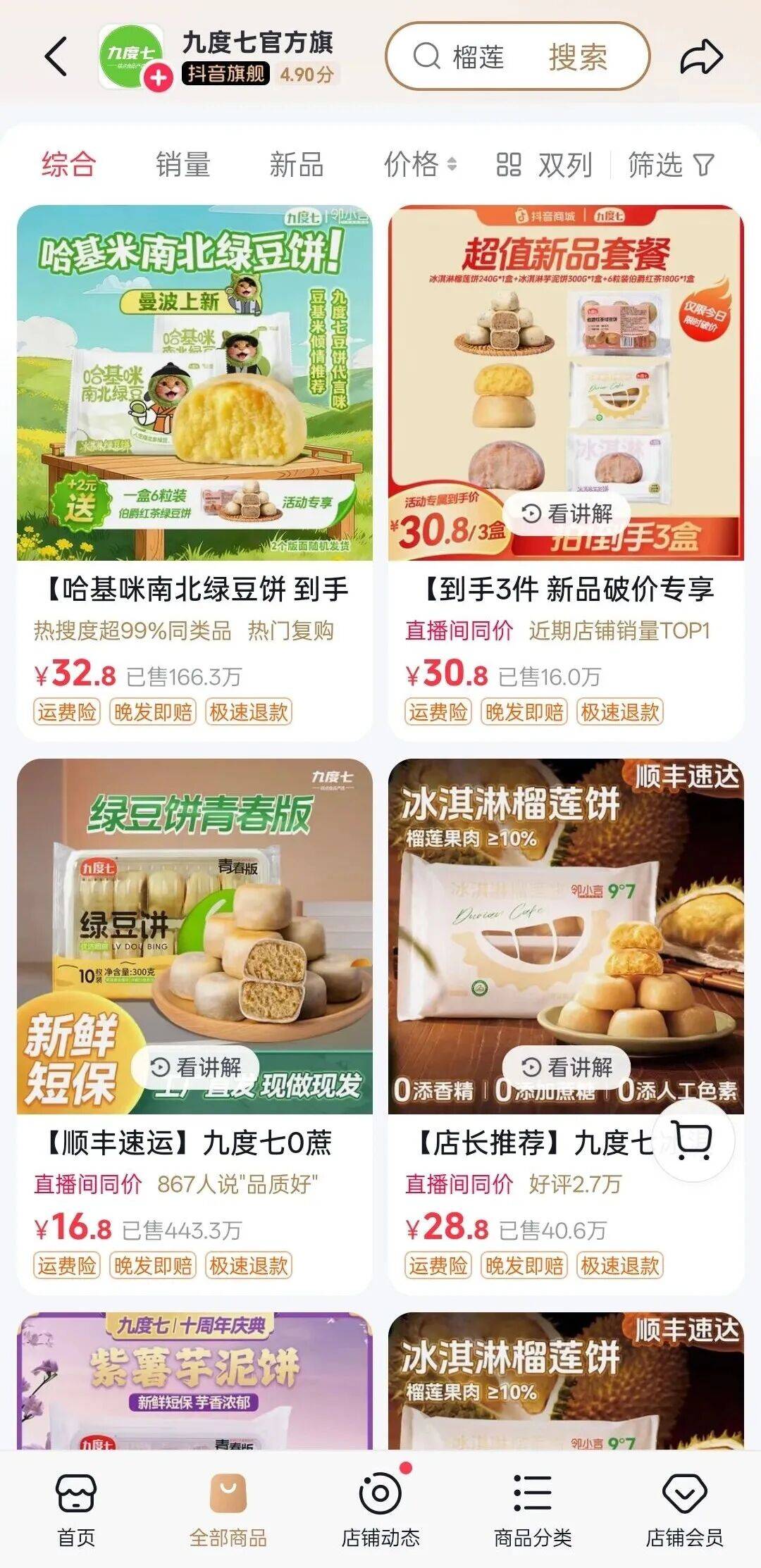Share this store via the arrow icon
The image size is (761, 1568).
coord(701,57)
